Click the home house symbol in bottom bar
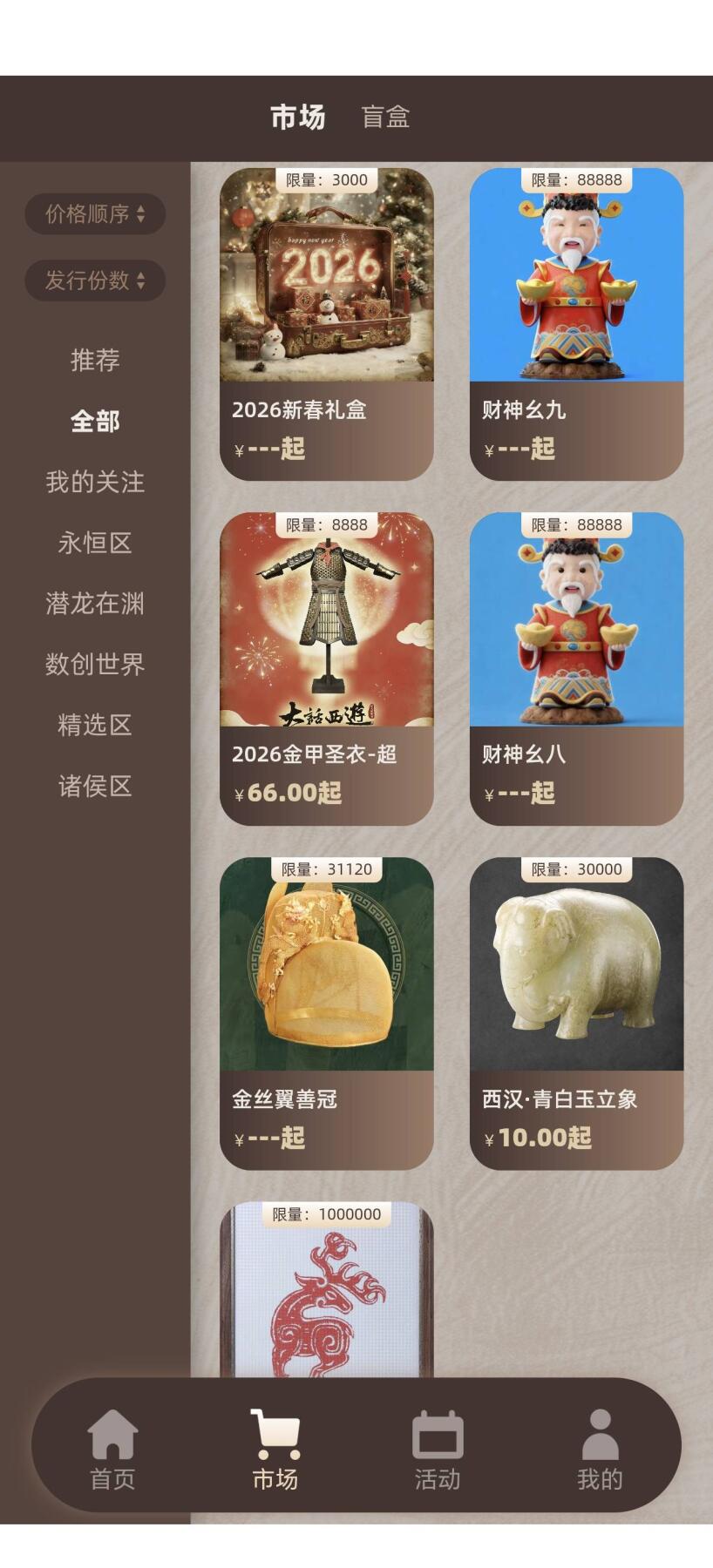The height and width of the screenshot is (1568, 713). (x=111, y=1433)
